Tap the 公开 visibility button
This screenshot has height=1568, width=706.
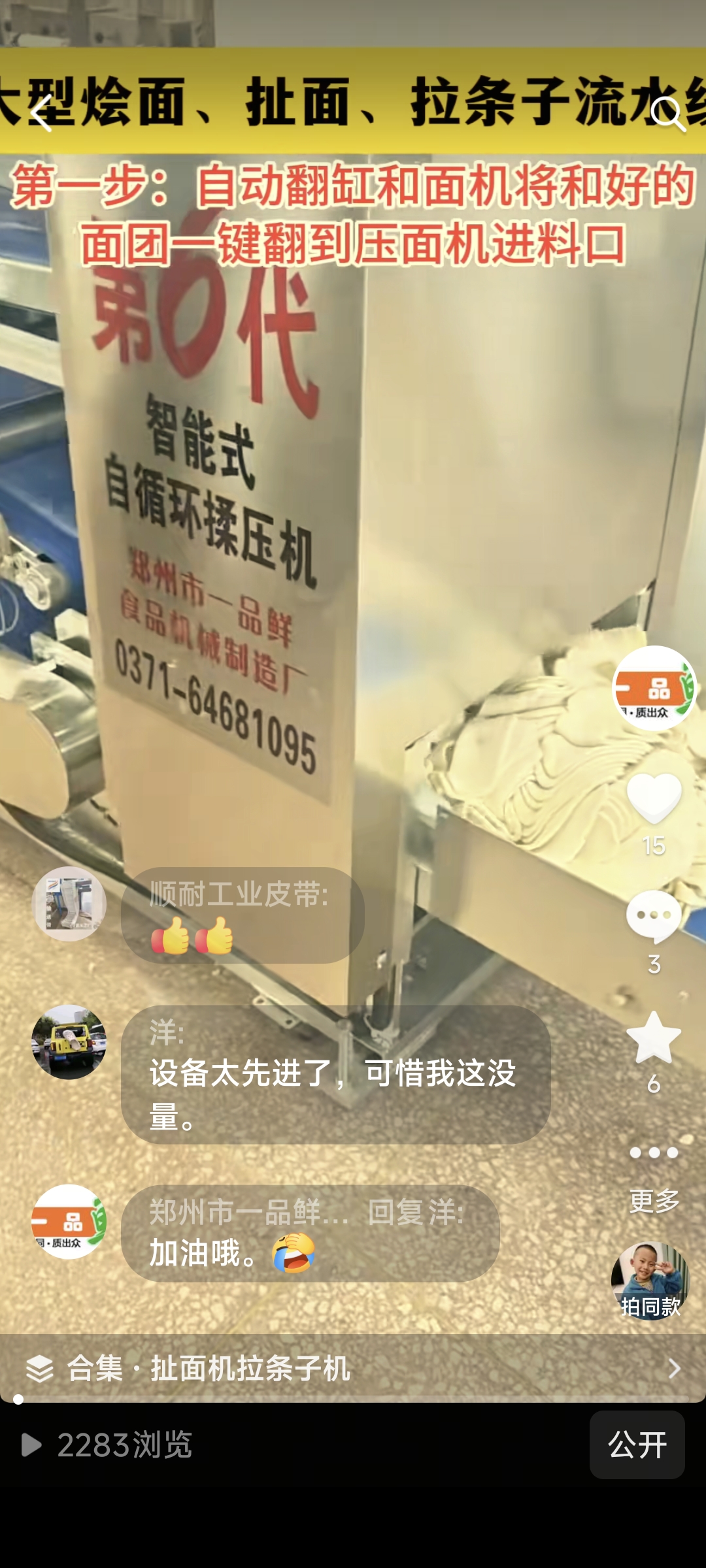637,1445
